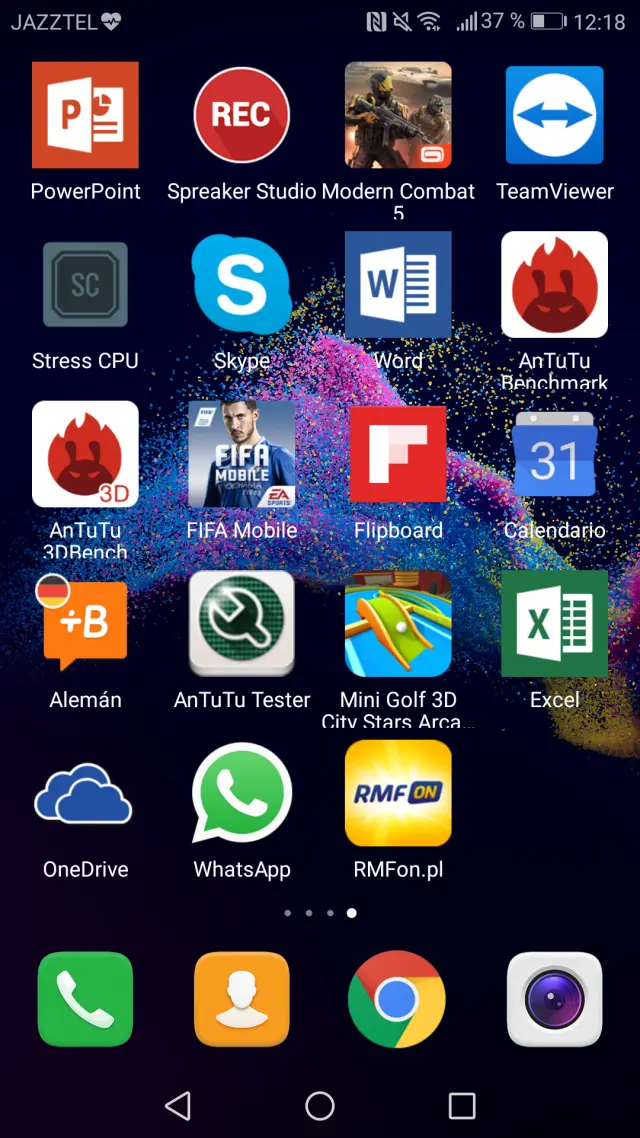Viewport: 640px width, 1138px height.
Task: Open FIFA Mobile game
Action: (x=241, y=455)
